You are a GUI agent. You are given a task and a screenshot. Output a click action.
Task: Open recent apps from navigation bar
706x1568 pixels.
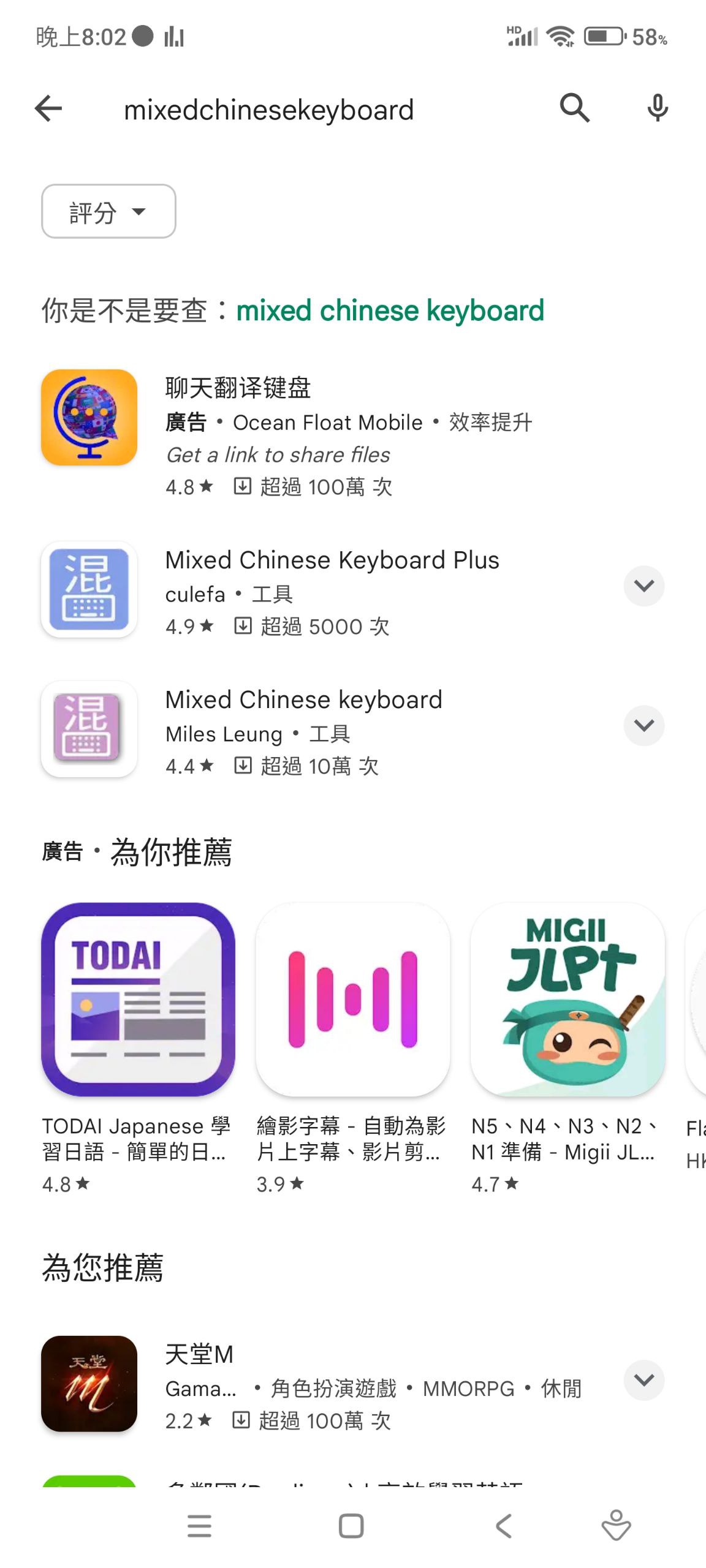199,1526
